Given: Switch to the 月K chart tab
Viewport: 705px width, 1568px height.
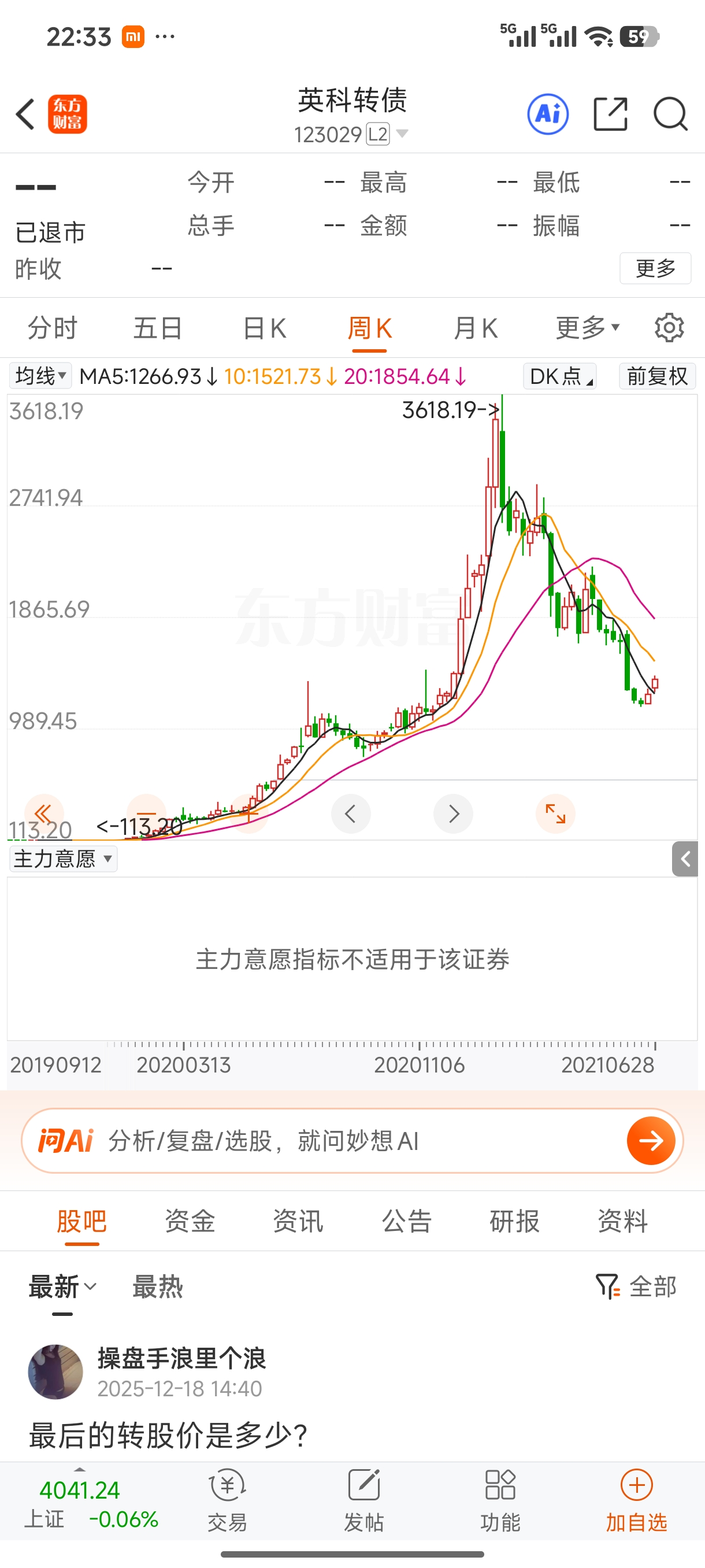Looking at the screenshot, I should (475, 328).
